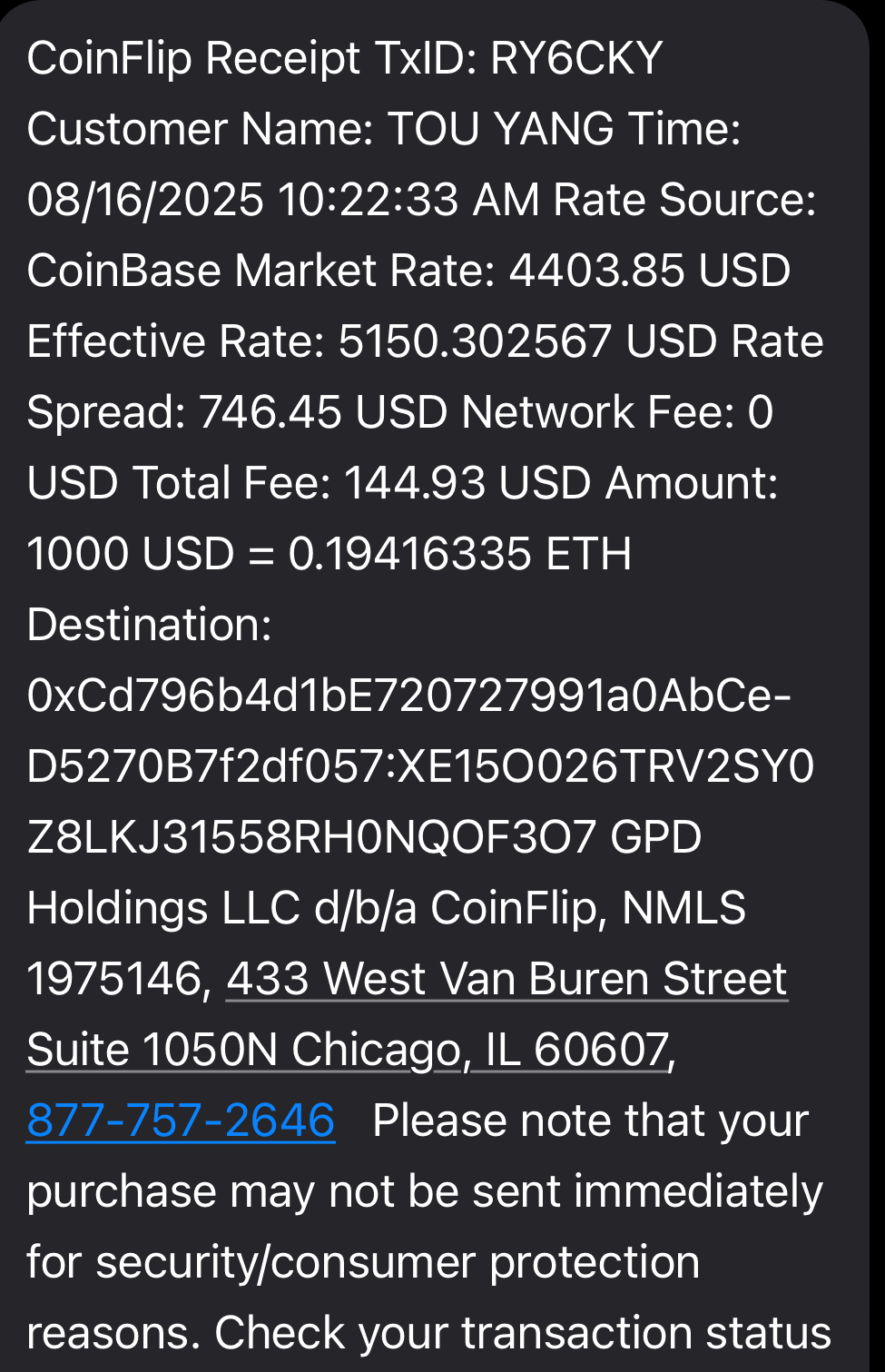Image resolution: width=885 pixels, height=1372 pixels.
Task: Open the 433 West Van Buren Street address
Action: point(506,980)
